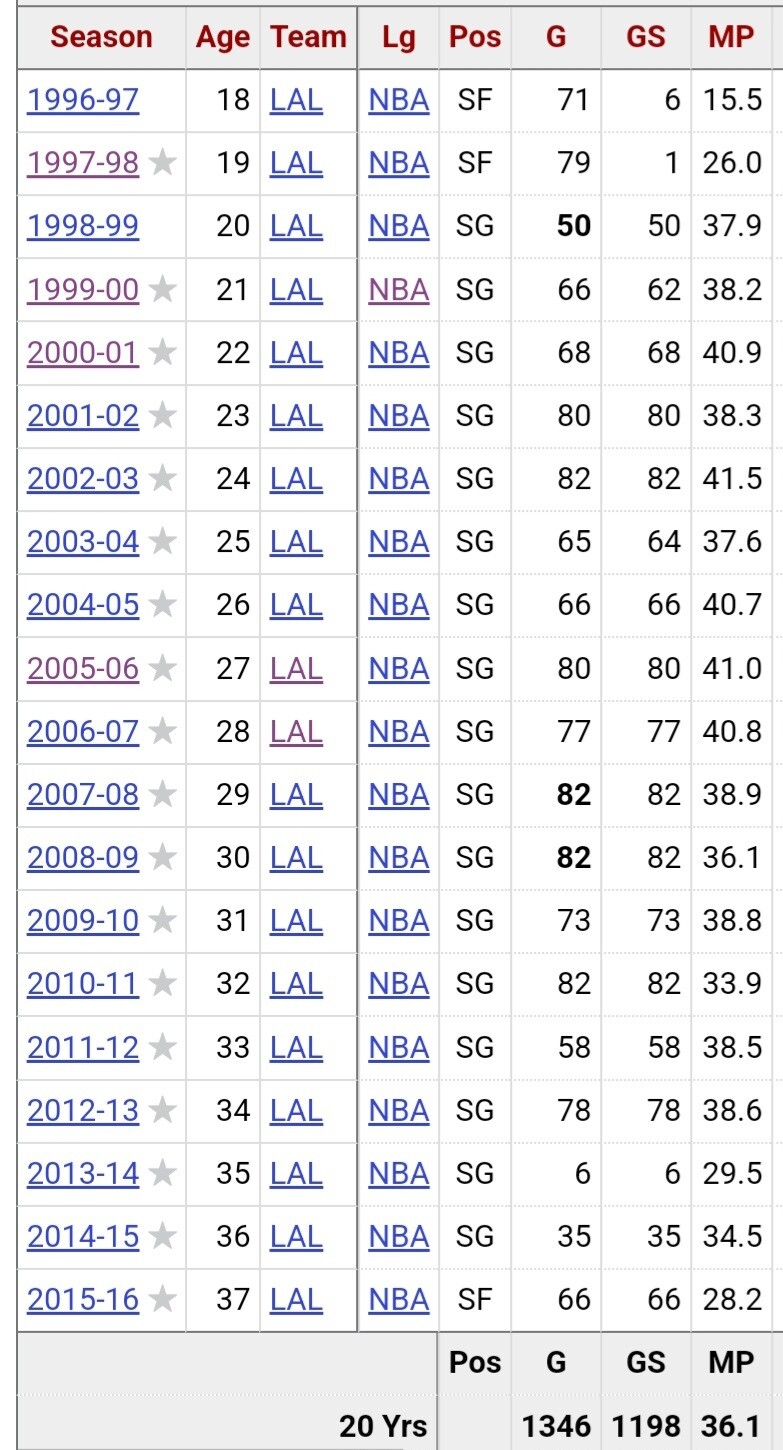Open the 2015-16 season link
This screenshot has width=783, height=1450.
[82, 1300]
